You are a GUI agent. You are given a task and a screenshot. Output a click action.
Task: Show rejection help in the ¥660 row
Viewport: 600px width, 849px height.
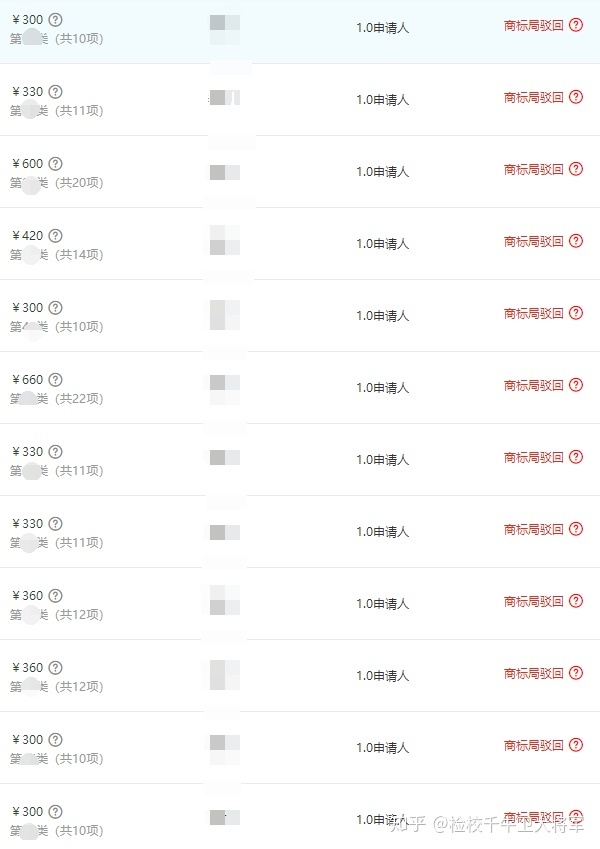[576, 385]
